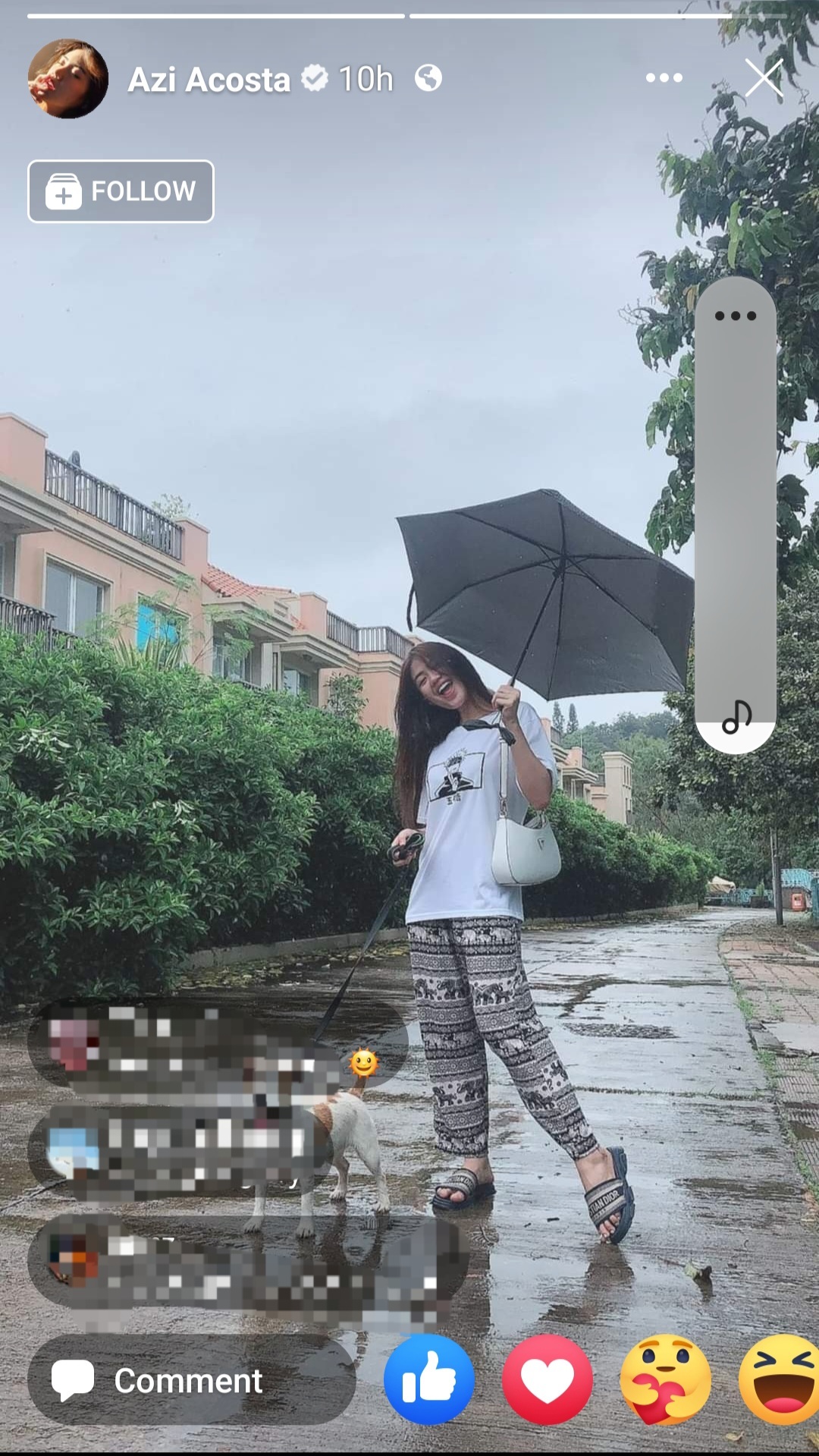Viewport: 819px width, 1456px height.
Task: Open Azi Acosta's name link
Action: pos(209,79)
